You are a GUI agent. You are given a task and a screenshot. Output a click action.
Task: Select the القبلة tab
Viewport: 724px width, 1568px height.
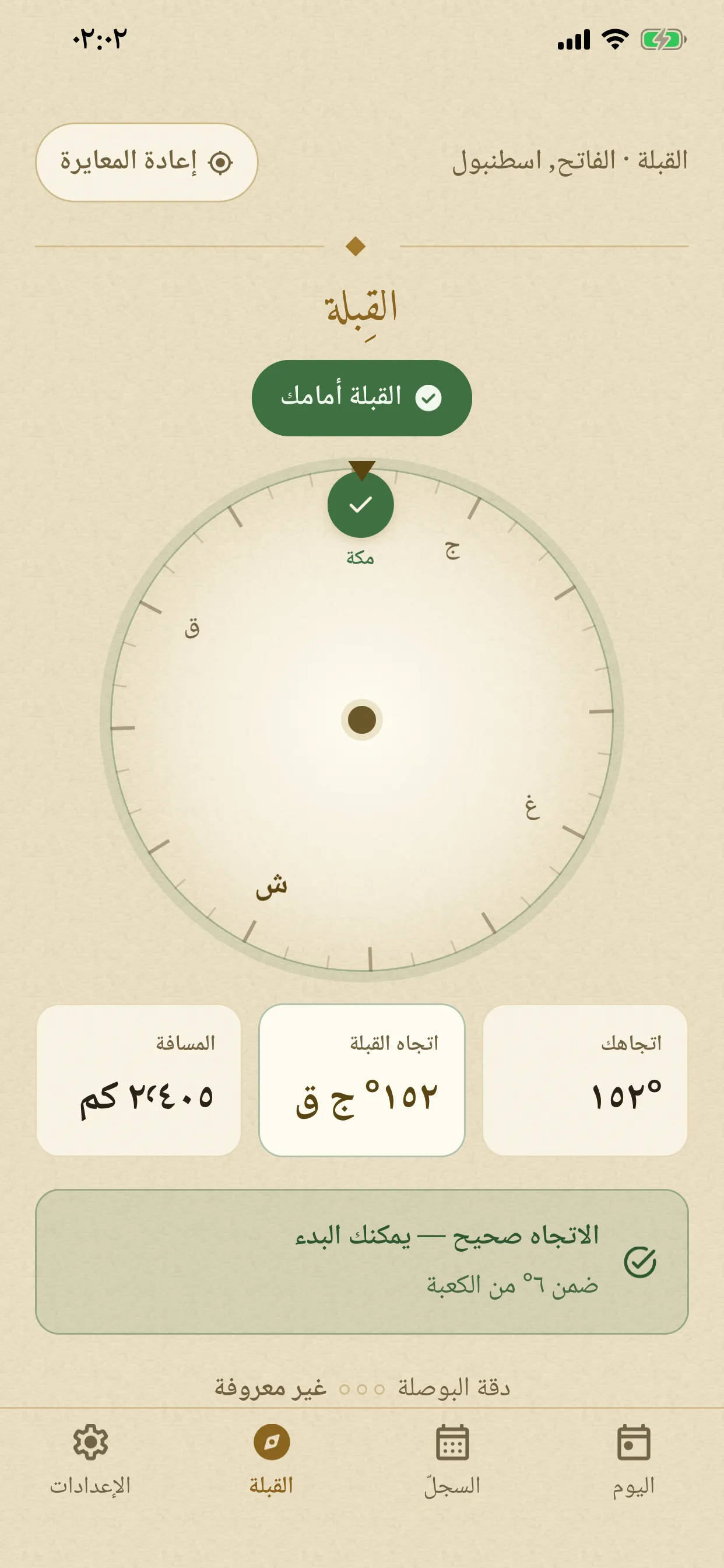point(271,1459)
